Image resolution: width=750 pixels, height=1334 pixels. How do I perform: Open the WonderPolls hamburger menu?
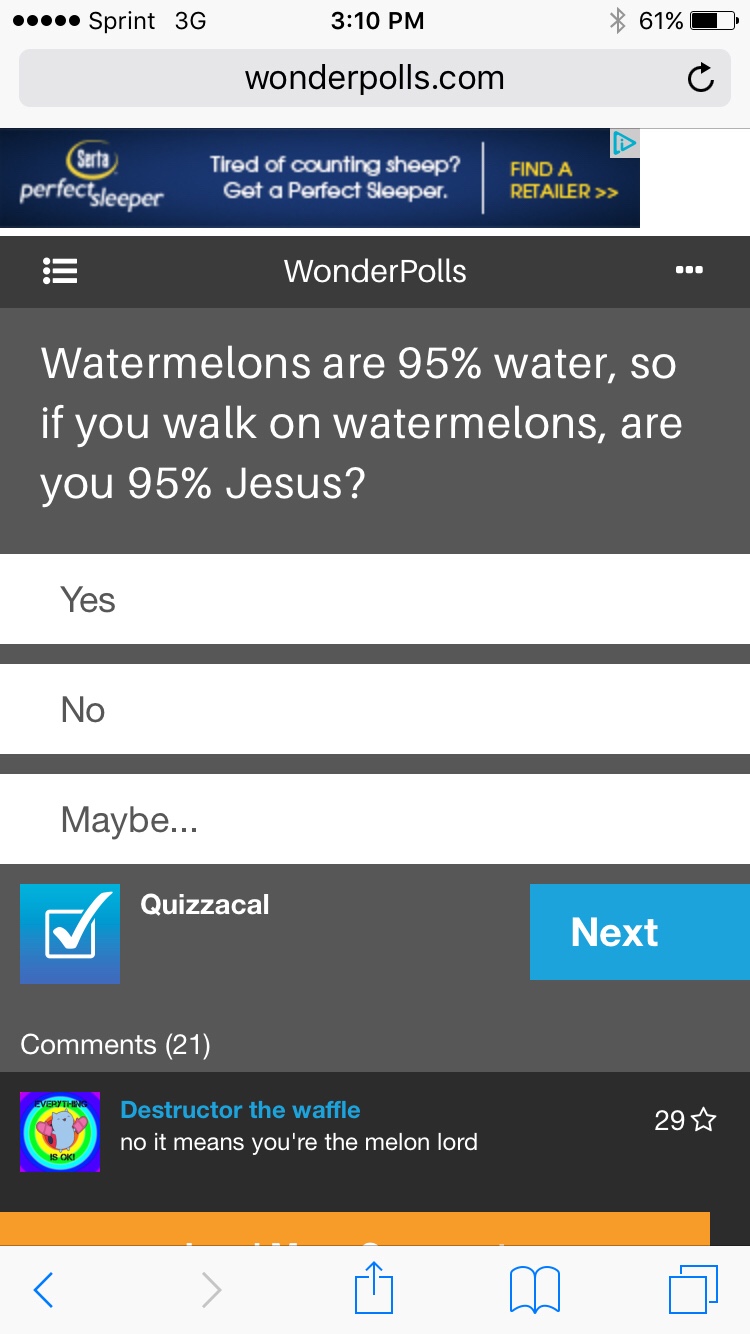coord(60,271)
